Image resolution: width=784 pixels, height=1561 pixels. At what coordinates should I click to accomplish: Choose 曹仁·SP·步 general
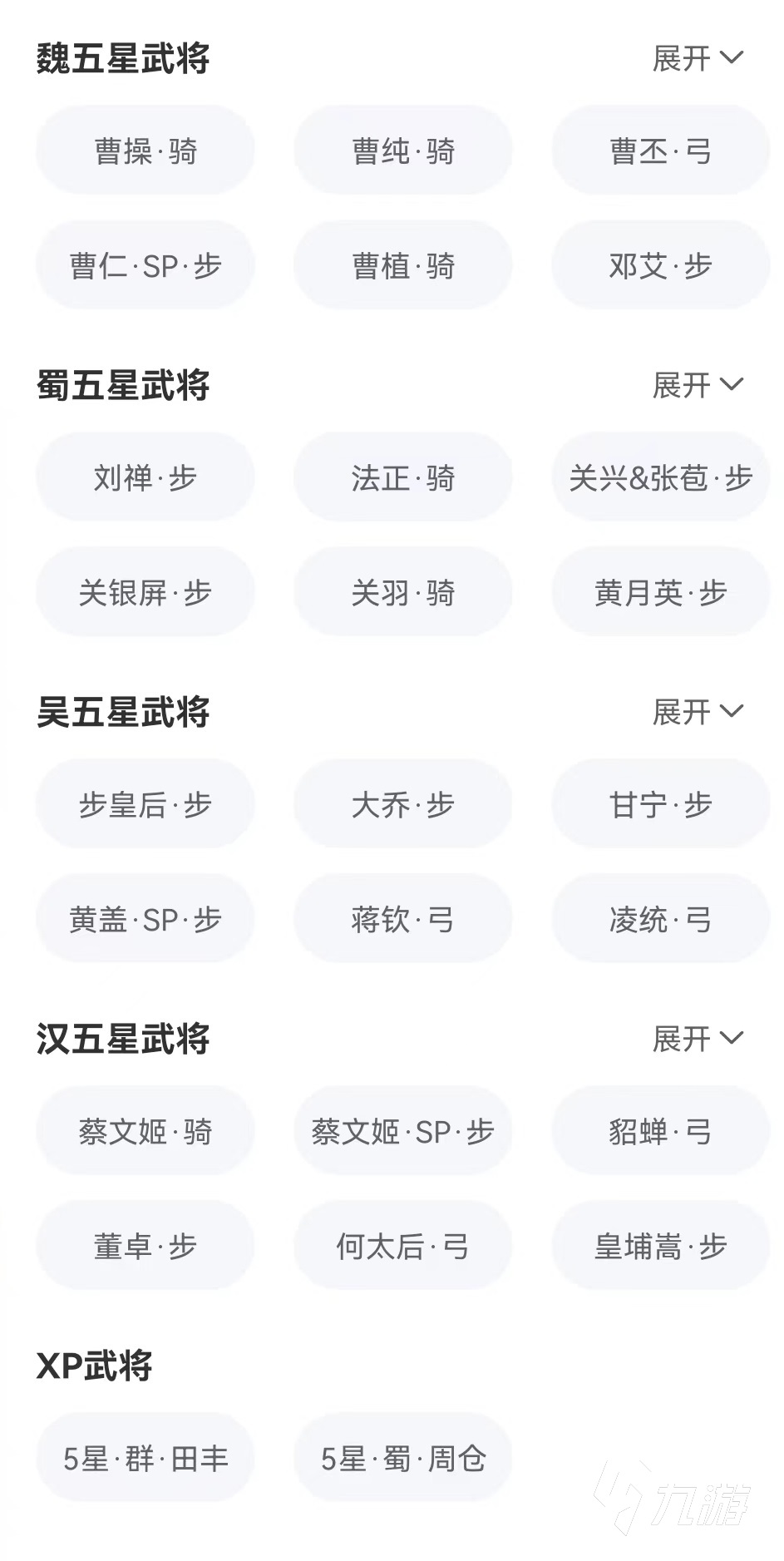145,266
